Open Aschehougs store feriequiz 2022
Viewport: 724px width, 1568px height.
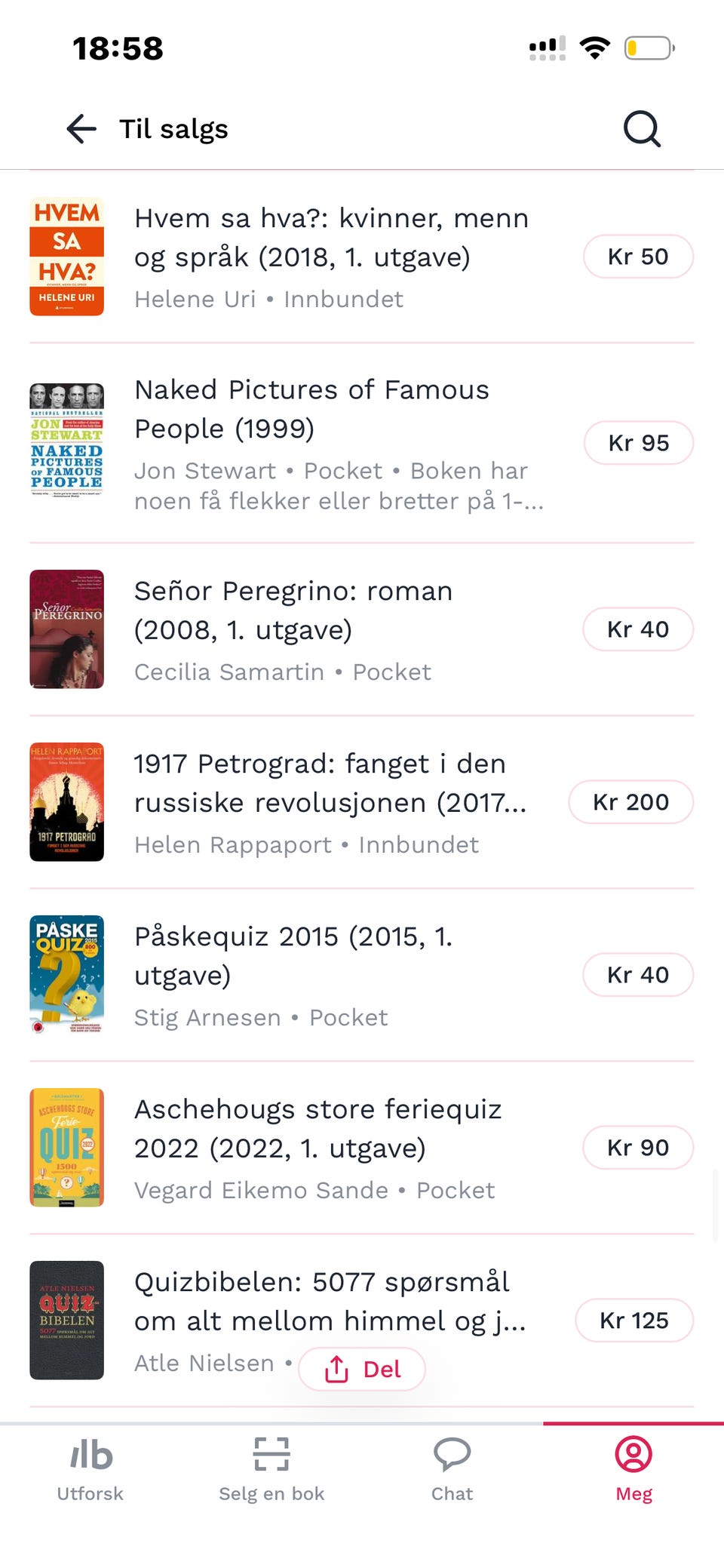click(362, 1148)
